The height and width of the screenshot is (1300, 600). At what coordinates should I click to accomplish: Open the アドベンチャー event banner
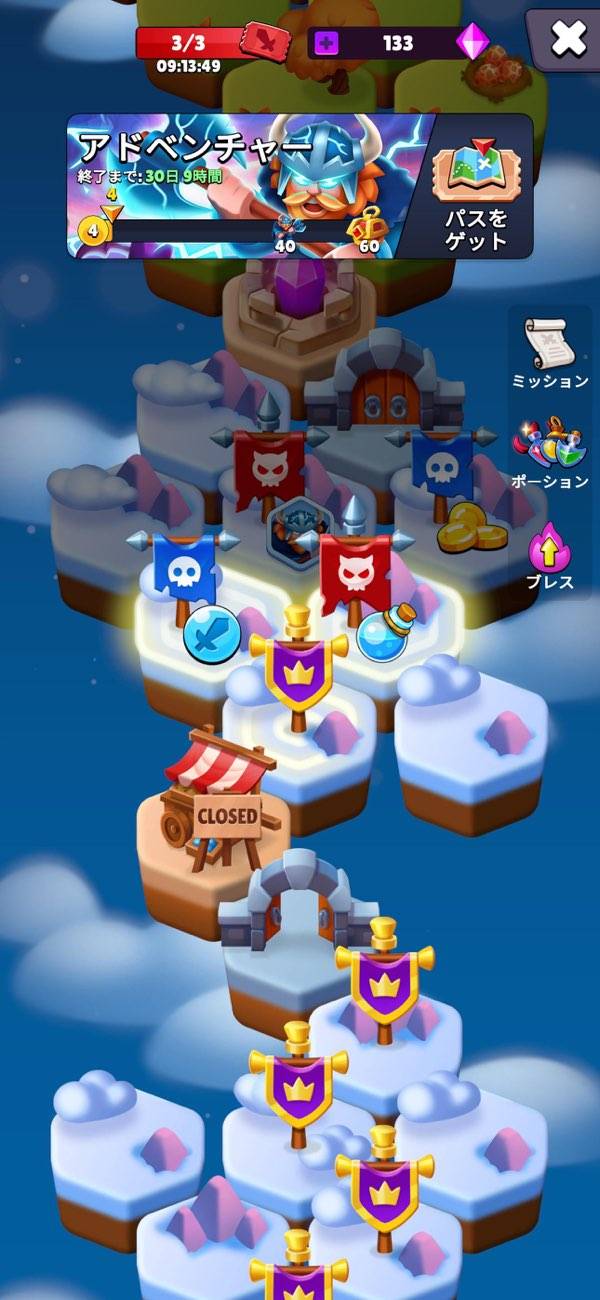point(250,187)
